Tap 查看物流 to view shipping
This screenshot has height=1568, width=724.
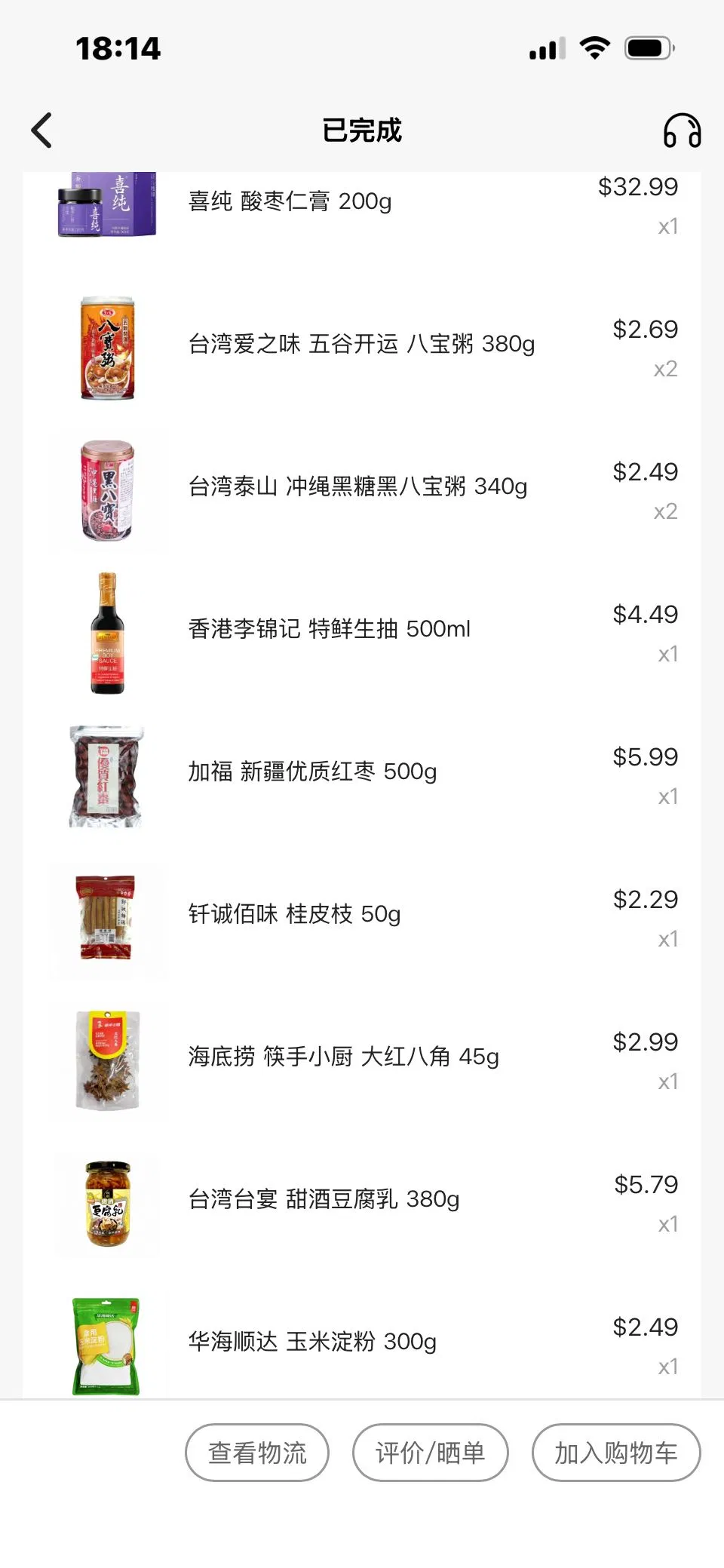(257, 1452)
